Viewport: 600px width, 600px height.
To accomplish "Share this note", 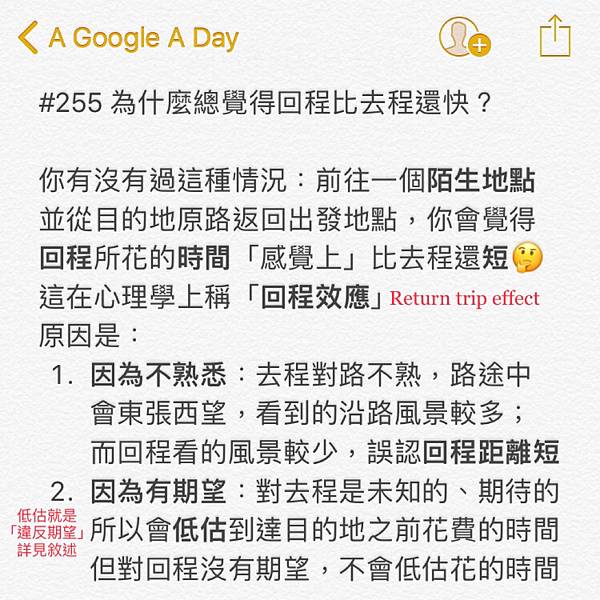I will [554, 37].
